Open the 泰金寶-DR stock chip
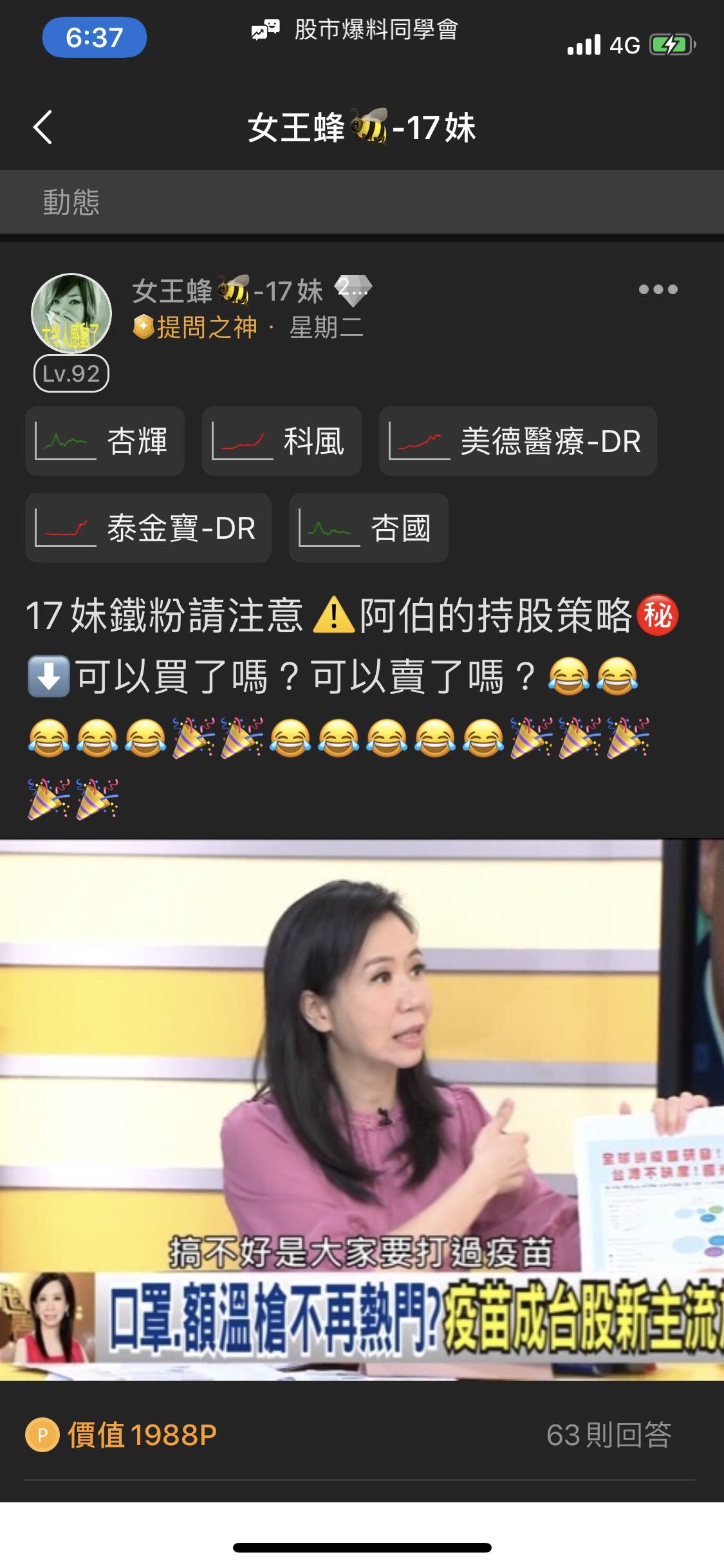Screen dimensions: 724x1568 point(148,528)
